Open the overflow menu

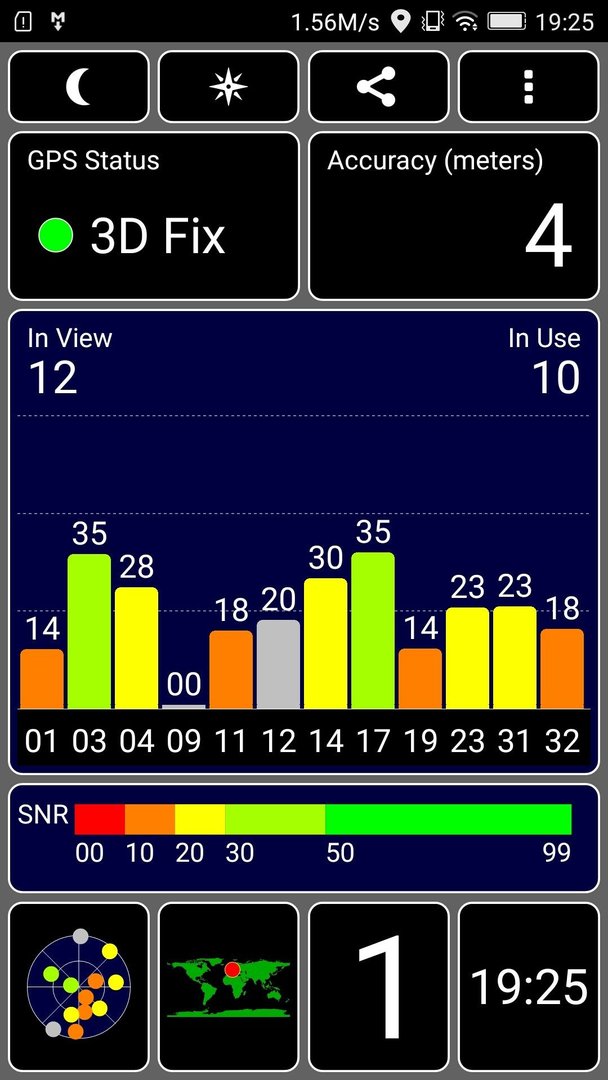point(529,87)
